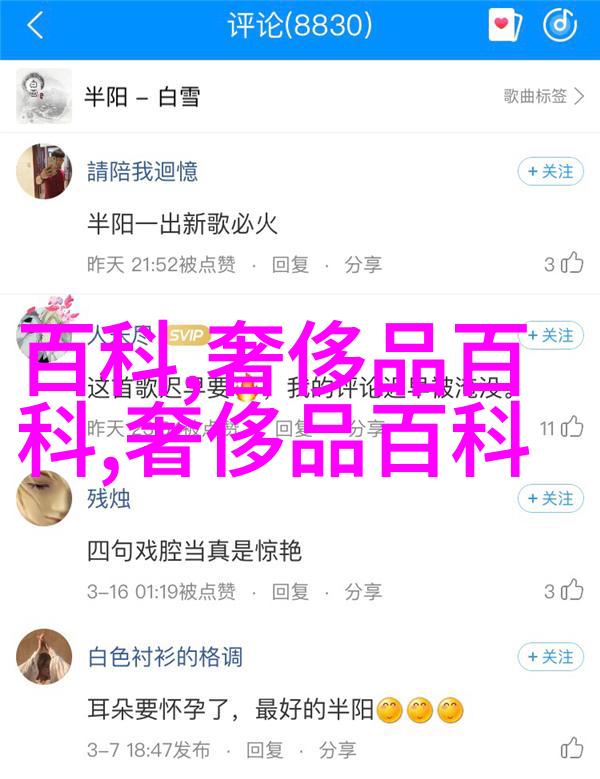Go back from the comments page
600x779 pixels.
tap(35, 26)
